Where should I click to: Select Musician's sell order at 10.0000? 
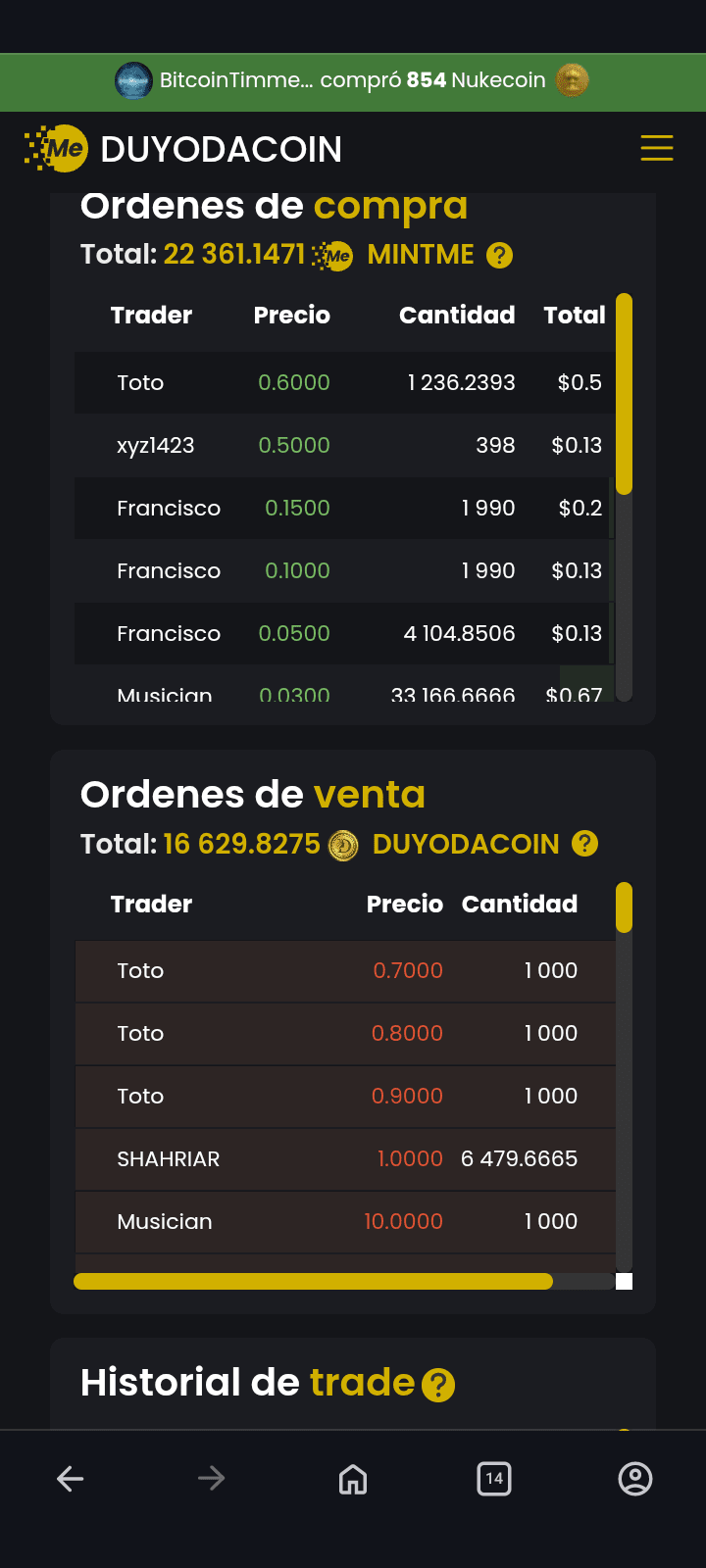coord(343,1221)
